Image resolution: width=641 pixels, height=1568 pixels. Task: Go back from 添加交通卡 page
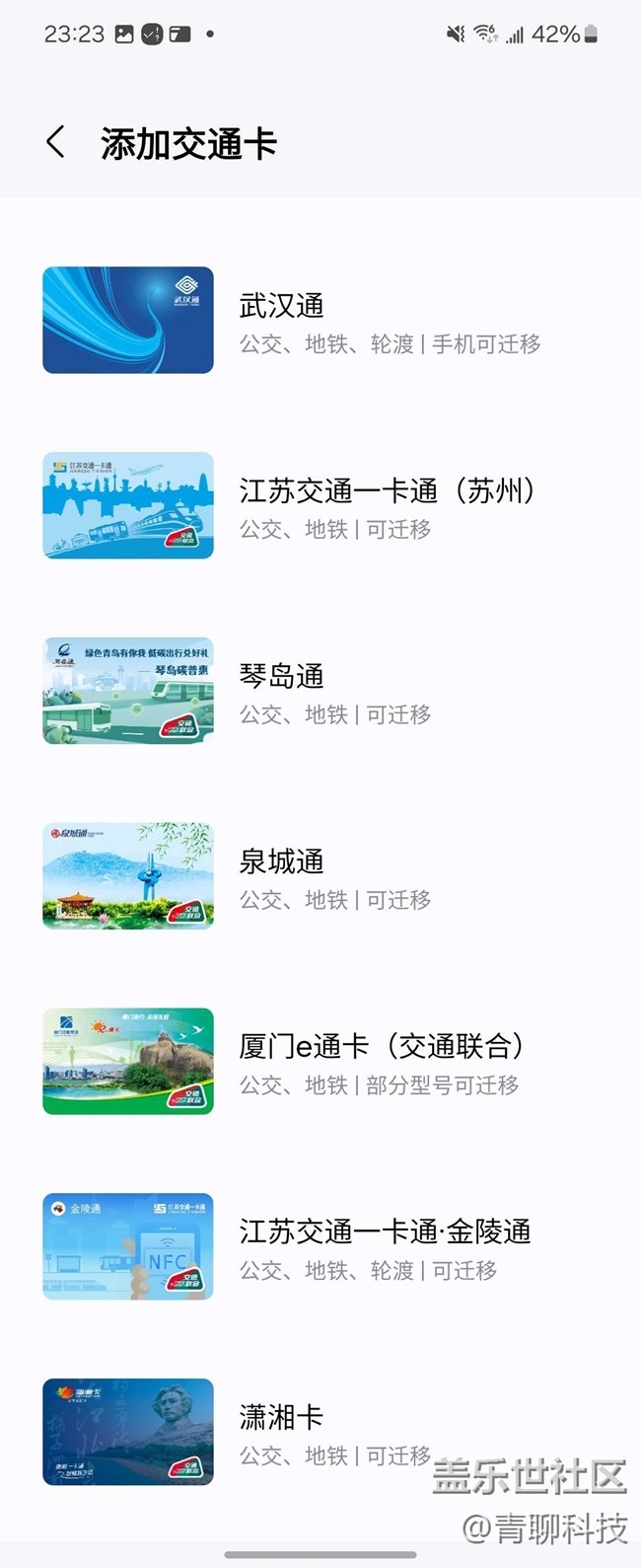tap(56, 143)
